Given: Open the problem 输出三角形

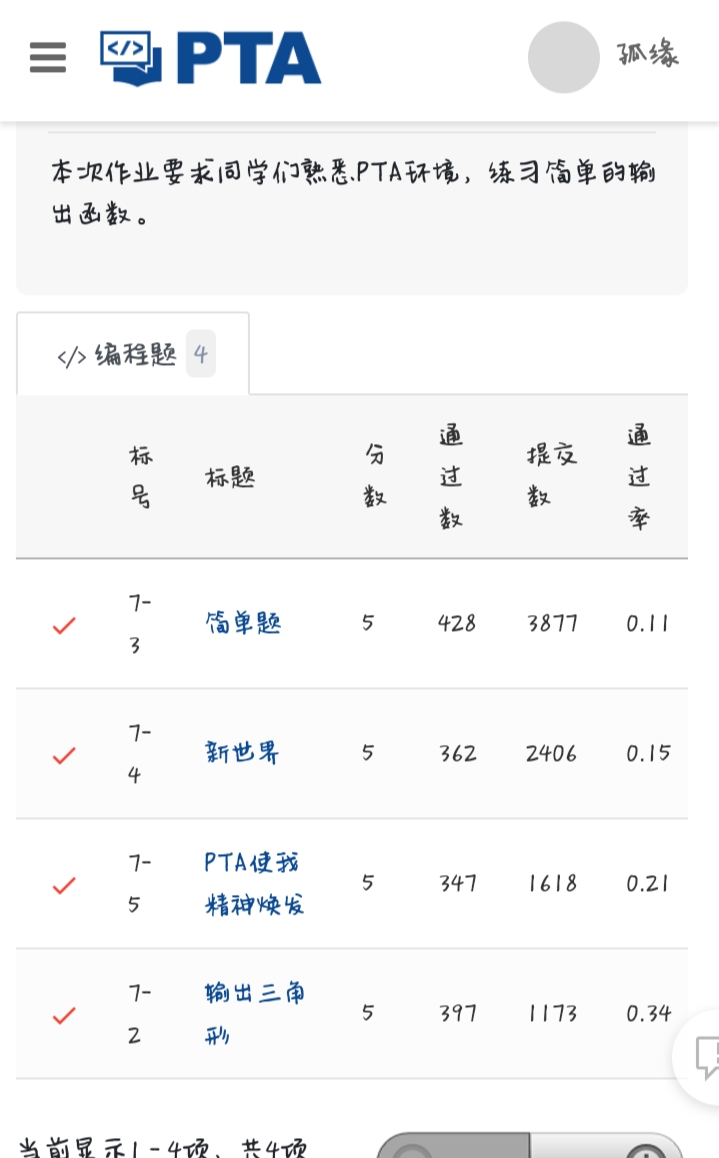Looking at the screenshot, I should pos(254,1012).
